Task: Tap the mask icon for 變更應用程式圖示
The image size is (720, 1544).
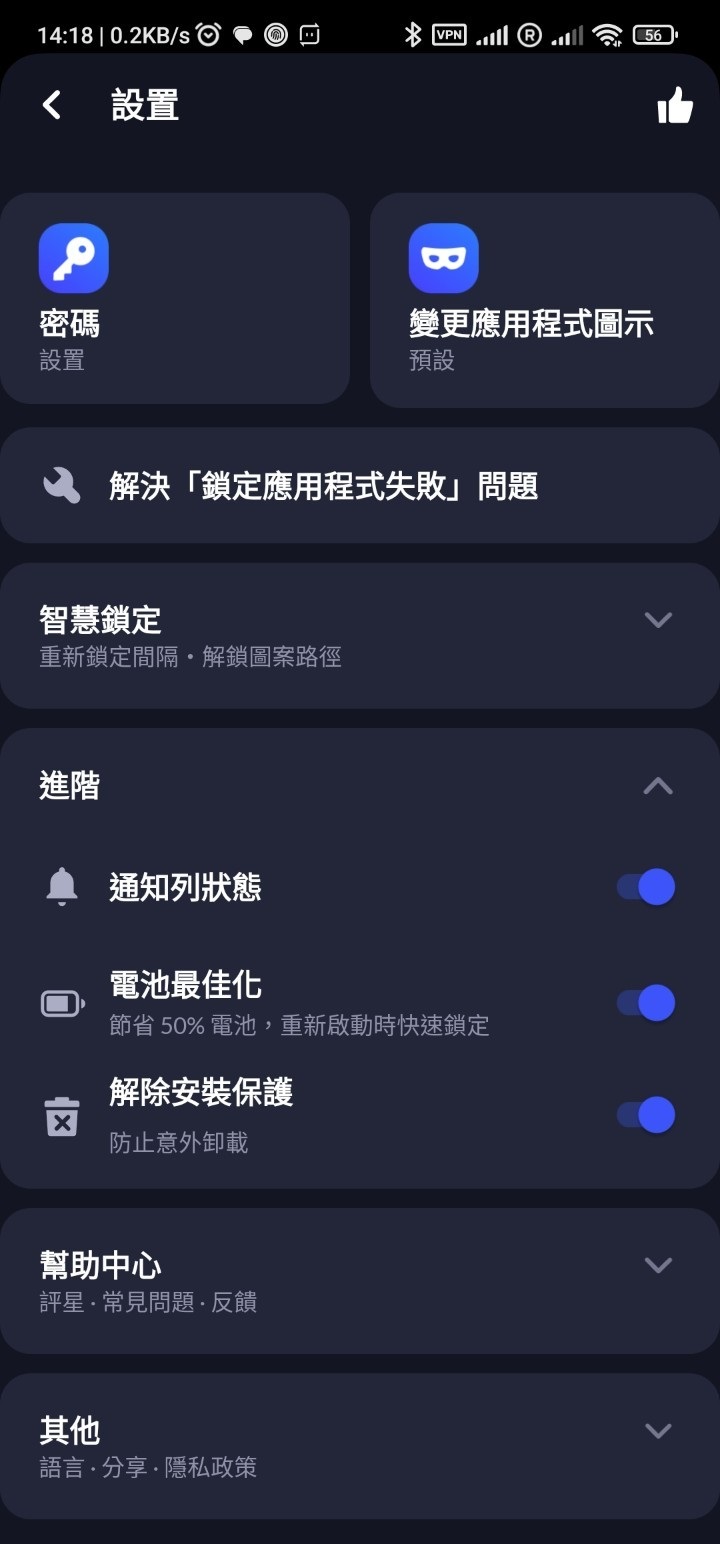Action: coord(443,257)
